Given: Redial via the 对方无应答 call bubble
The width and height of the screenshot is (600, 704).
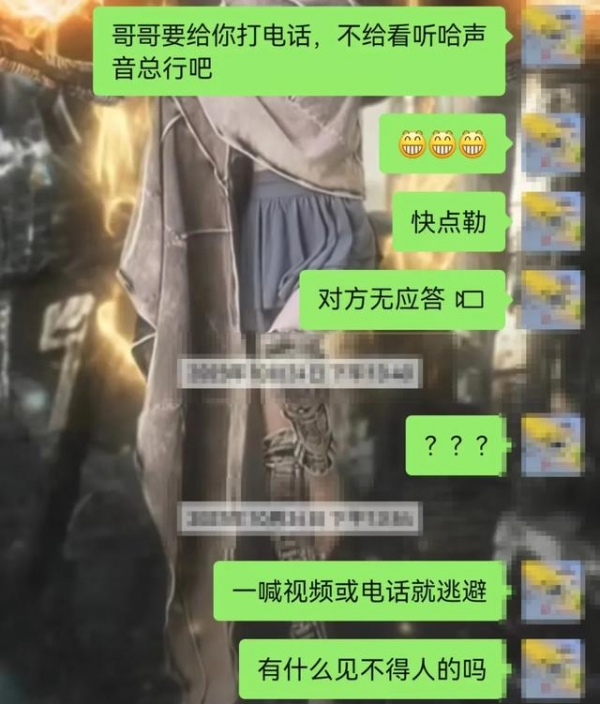Looking at the screenshot, I should (x=402, y=299).
